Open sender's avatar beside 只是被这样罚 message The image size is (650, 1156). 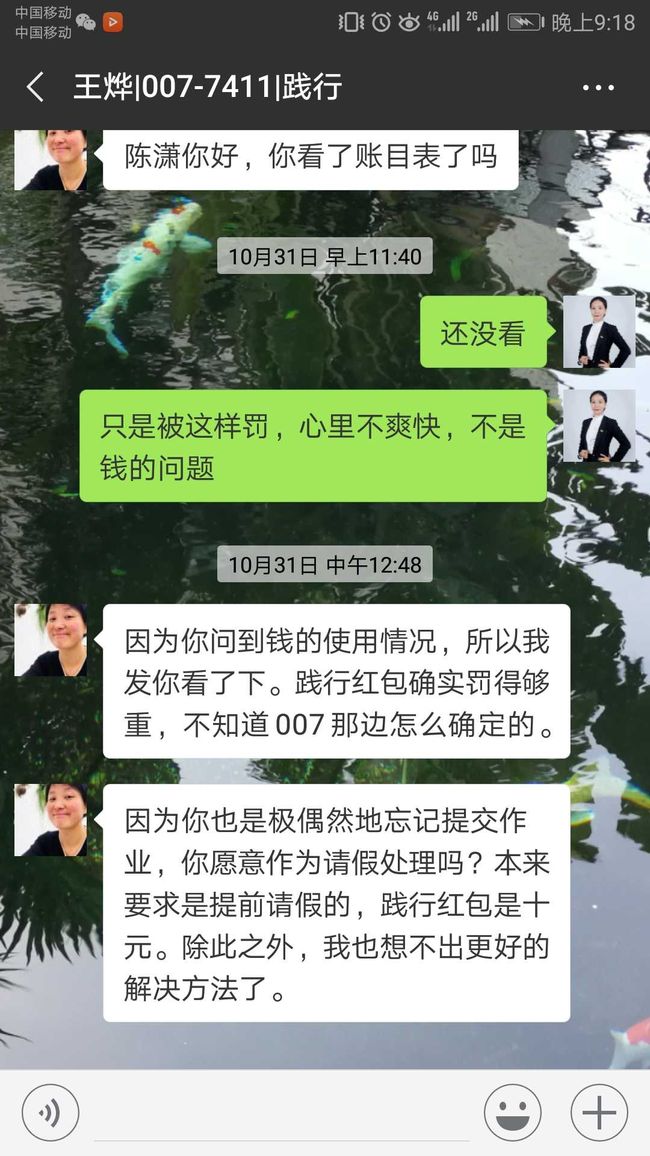click(599, 426)
